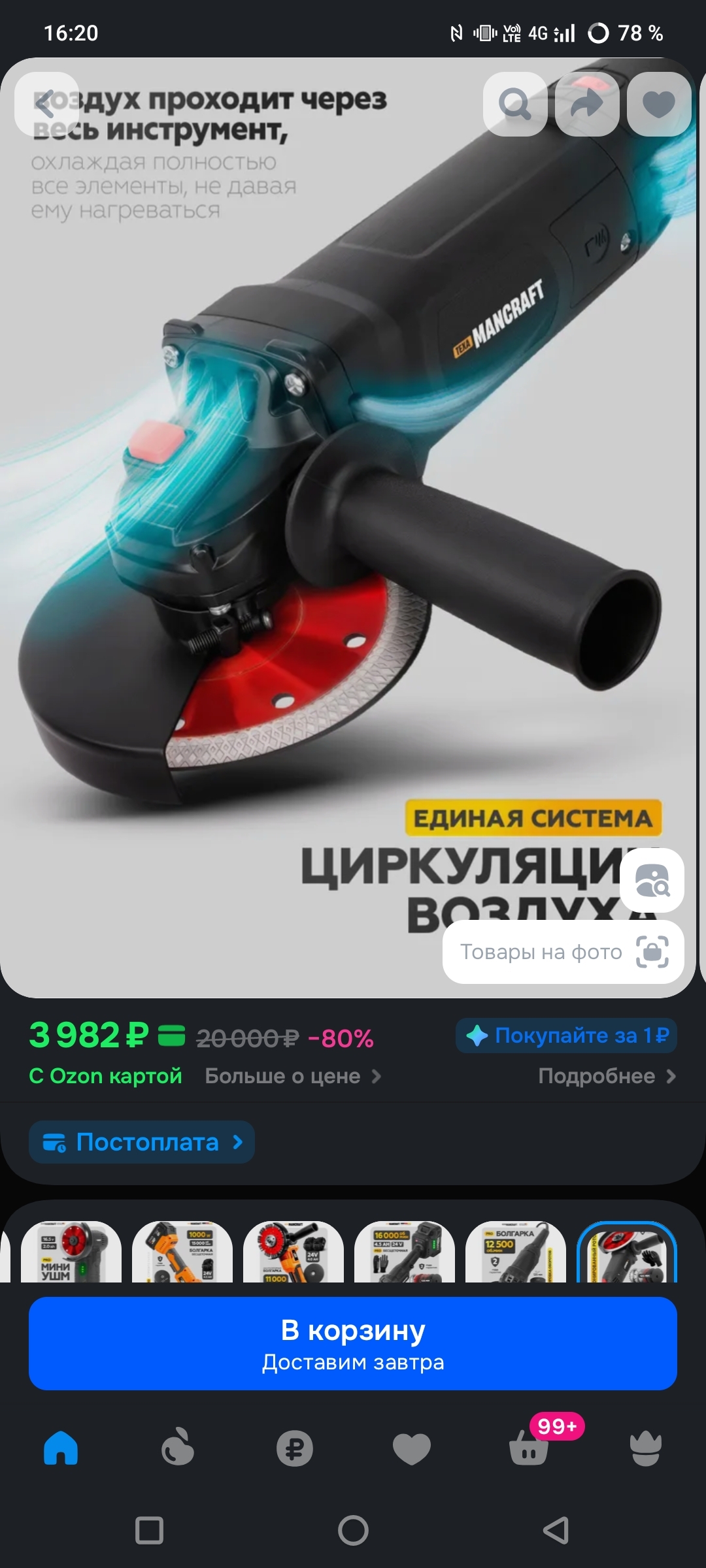Viewport: 706px width, 1568px height.
Task: Open the Подробнее link
Action: point(606,1076)
